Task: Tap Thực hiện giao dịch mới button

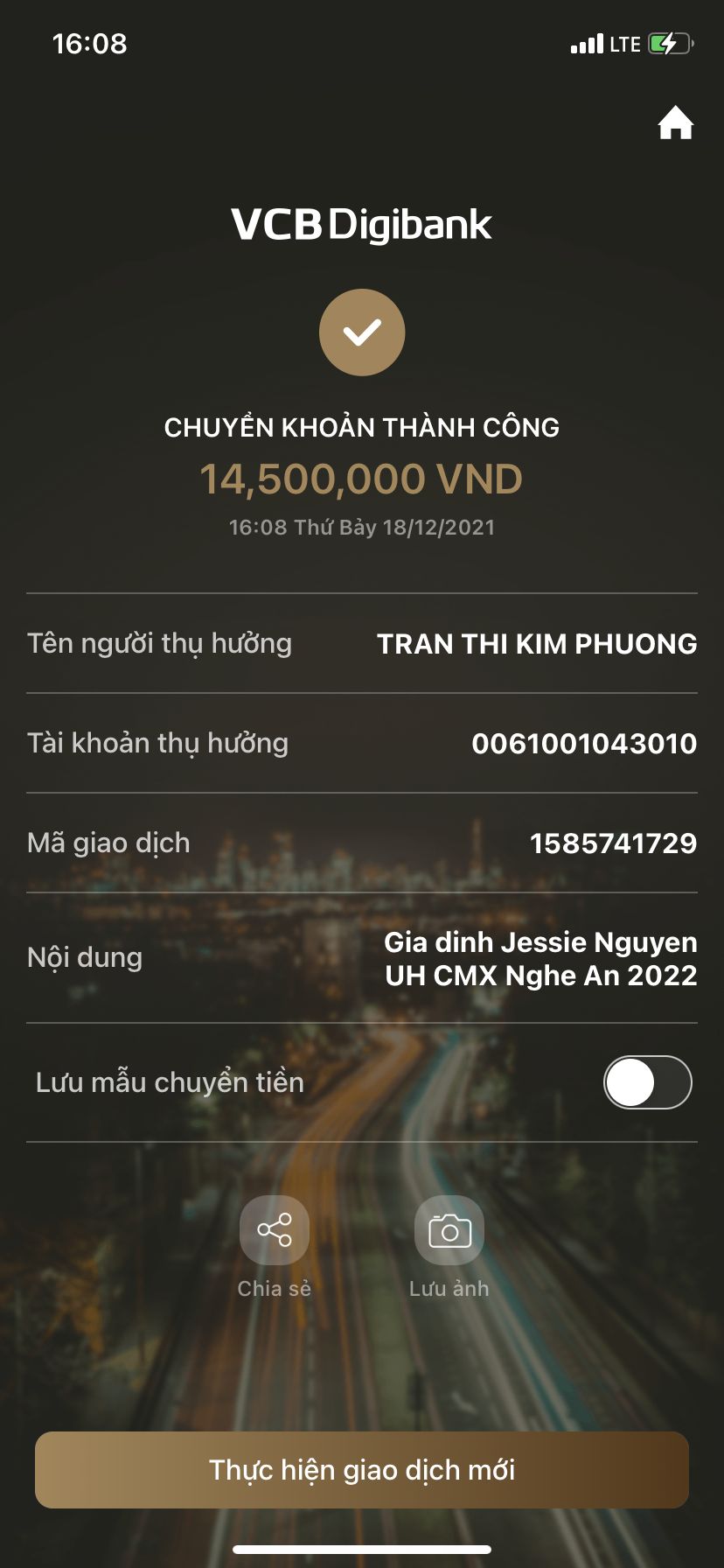Action: [362, 1470]
